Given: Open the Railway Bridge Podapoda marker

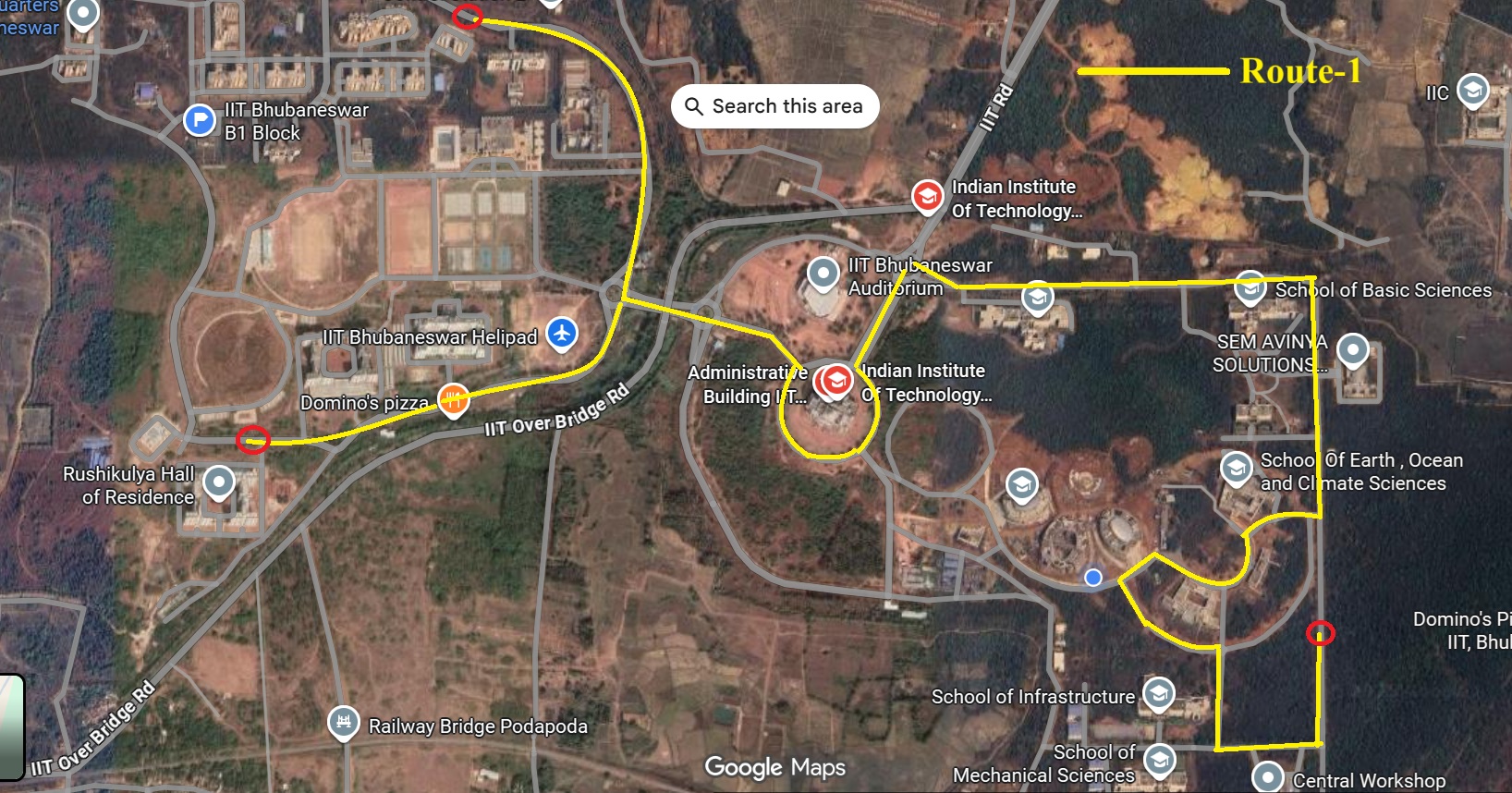Looking at the screenshot, I should [343, 723].
